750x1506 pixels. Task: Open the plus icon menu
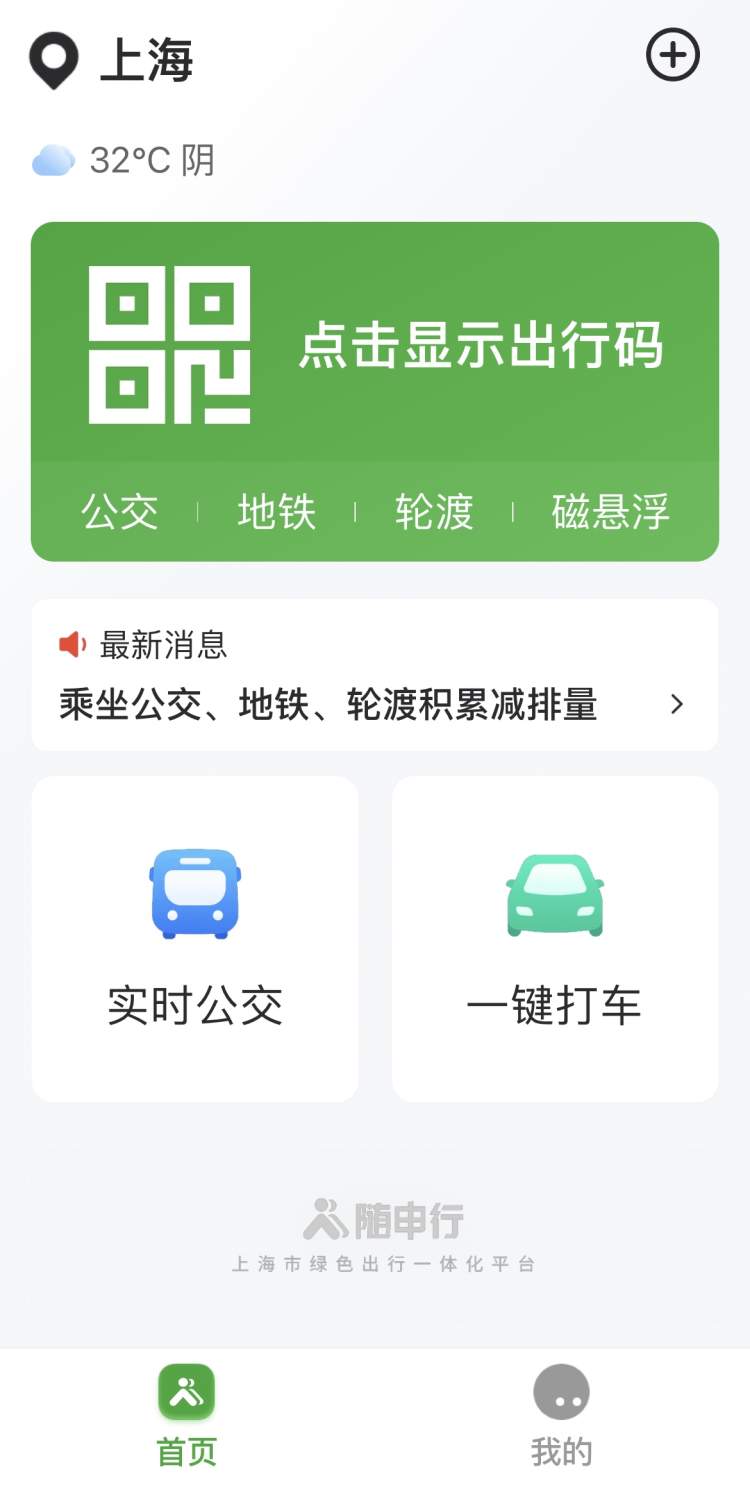click(672, 56)
